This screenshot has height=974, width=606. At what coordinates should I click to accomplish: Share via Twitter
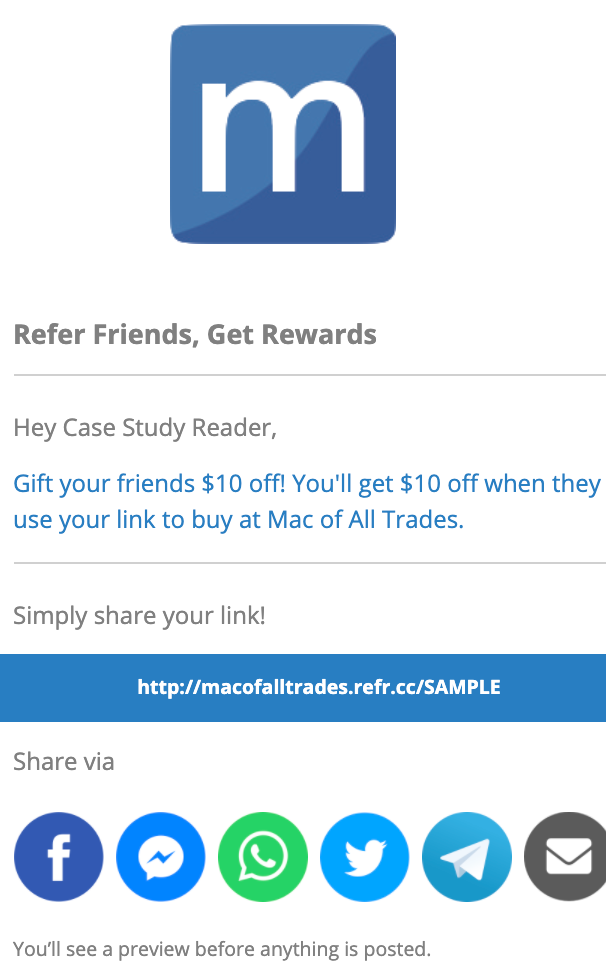tap(364, 857)
